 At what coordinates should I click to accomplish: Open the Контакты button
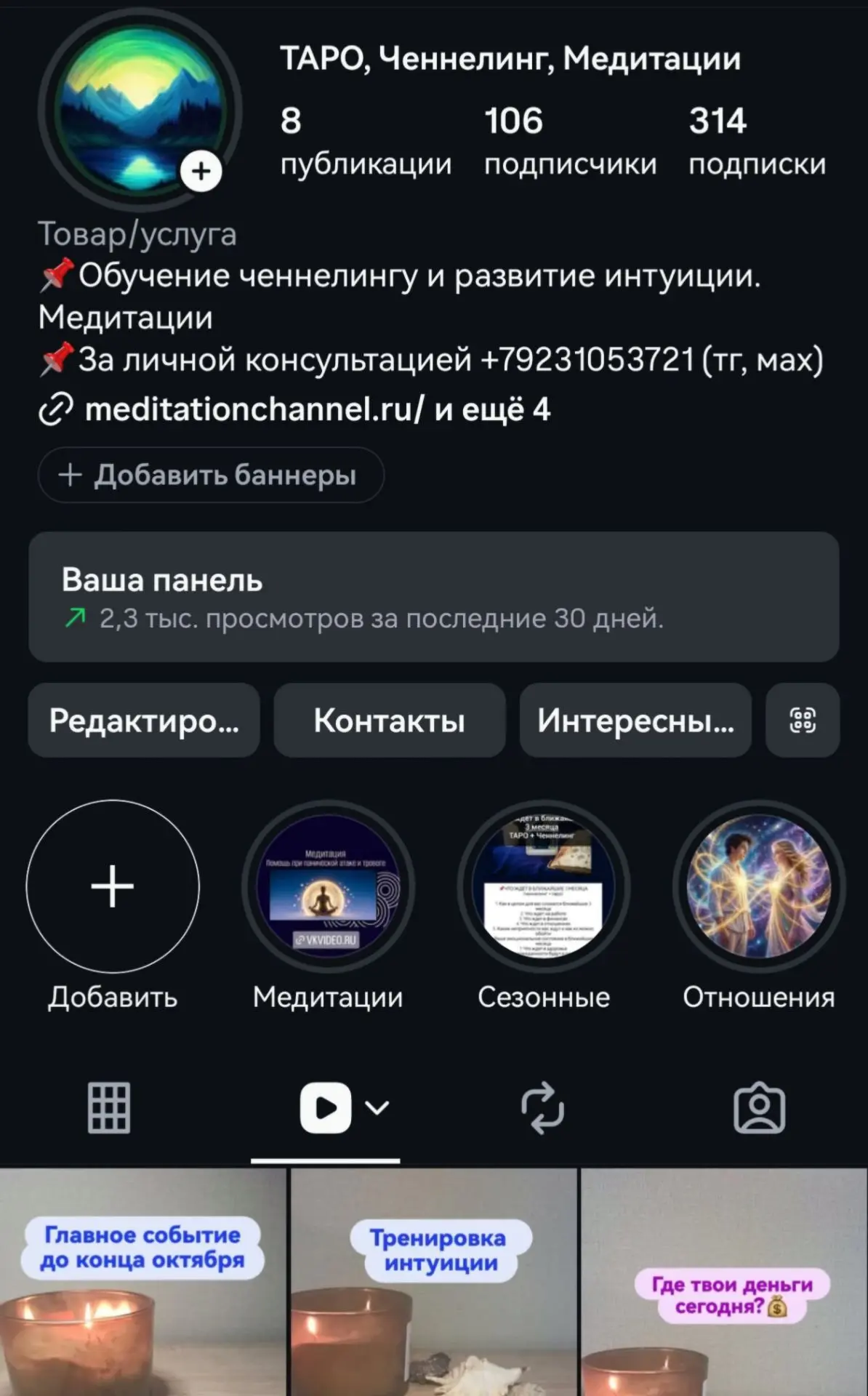[x=390, y=721]
